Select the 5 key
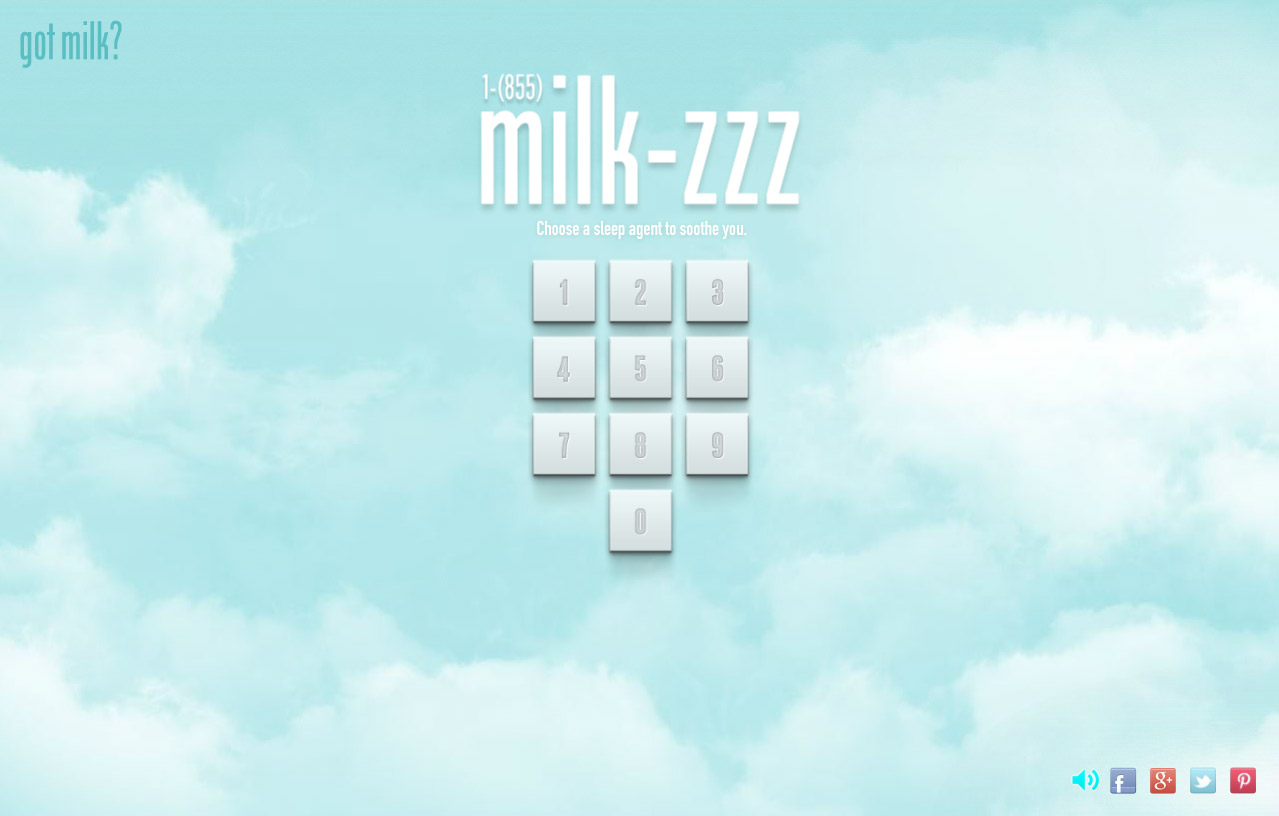 click(640, 368)
